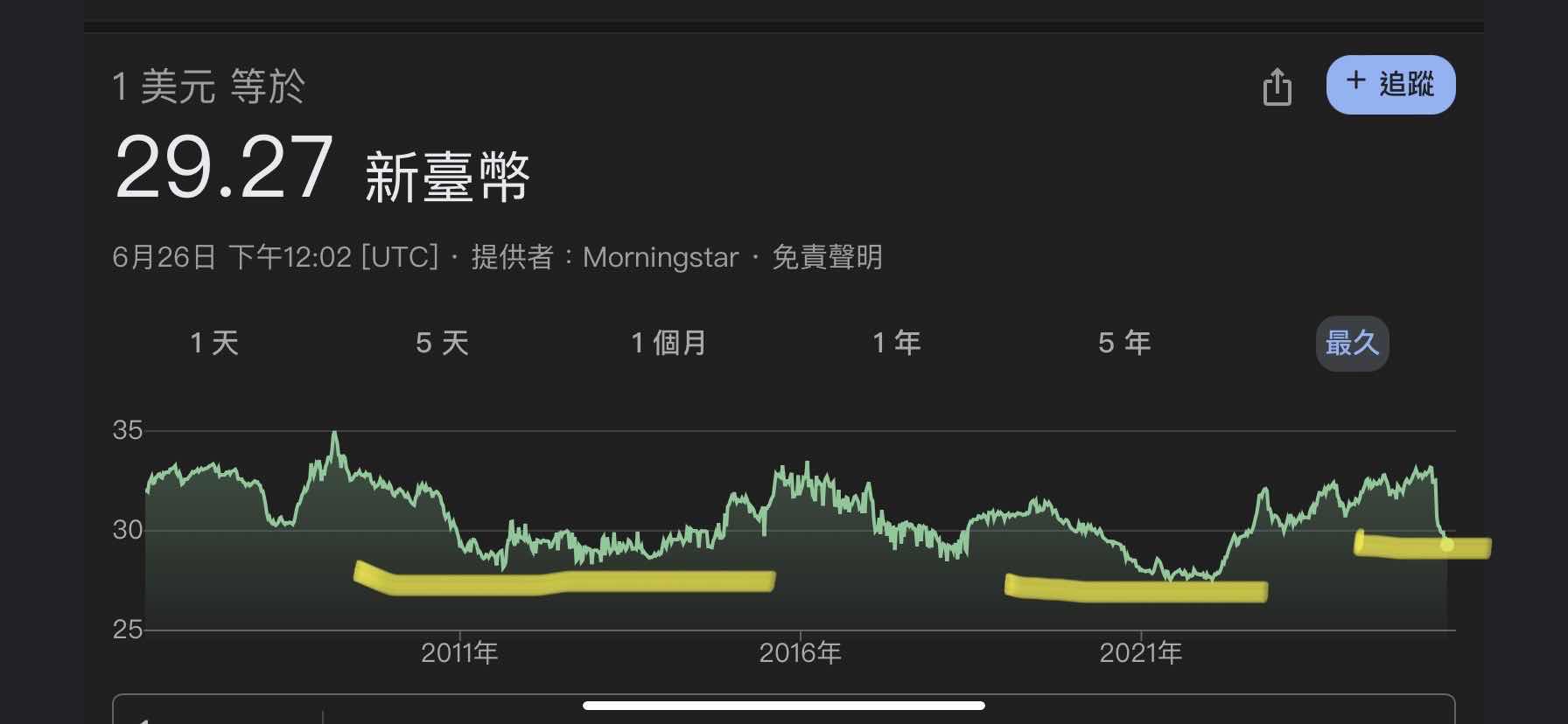Switch to the 1 年 range
This screenshot has width=1568, height=724.
tap(897, 343)
